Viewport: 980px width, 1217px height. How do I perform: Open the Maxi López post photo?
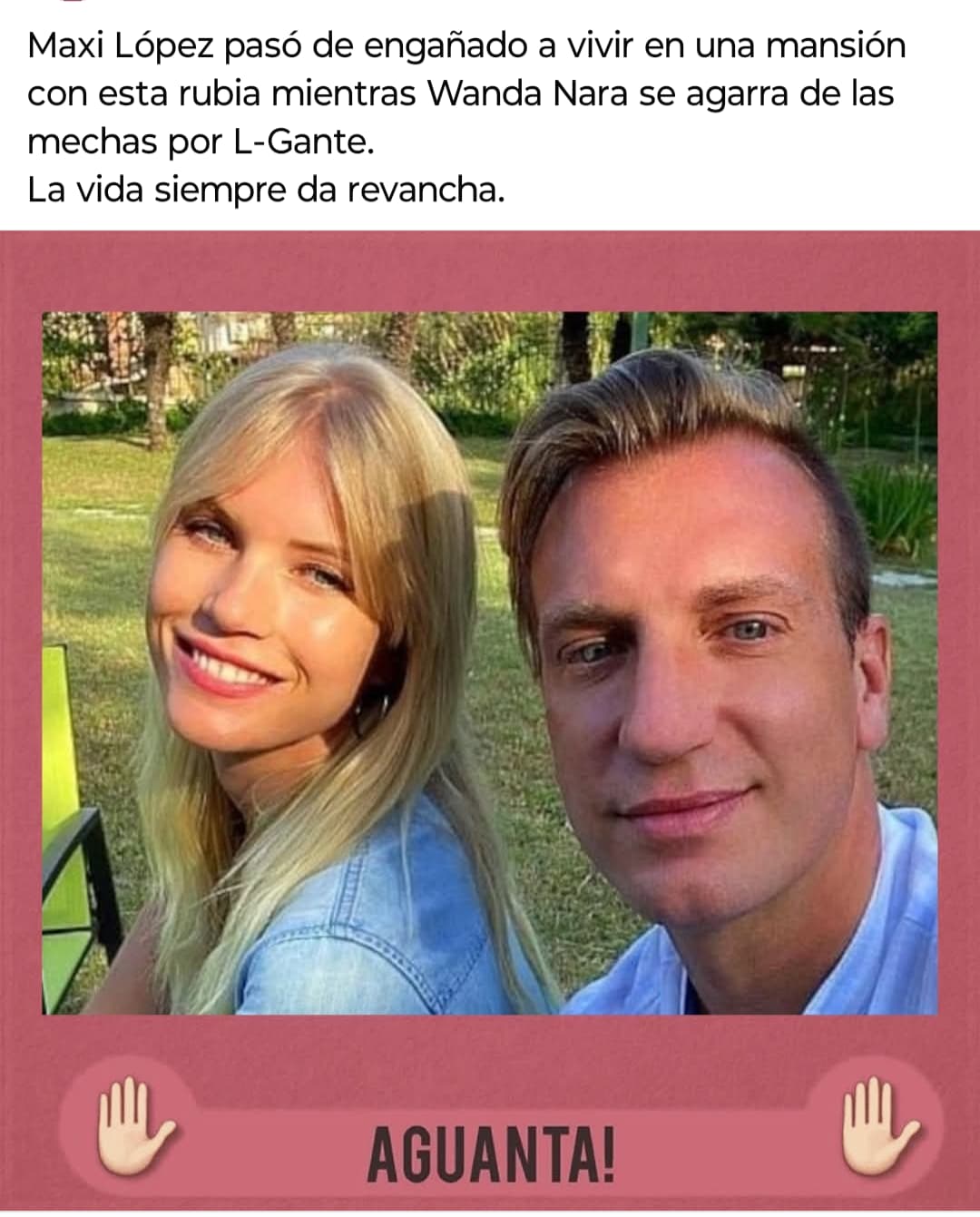coord(490,662)
